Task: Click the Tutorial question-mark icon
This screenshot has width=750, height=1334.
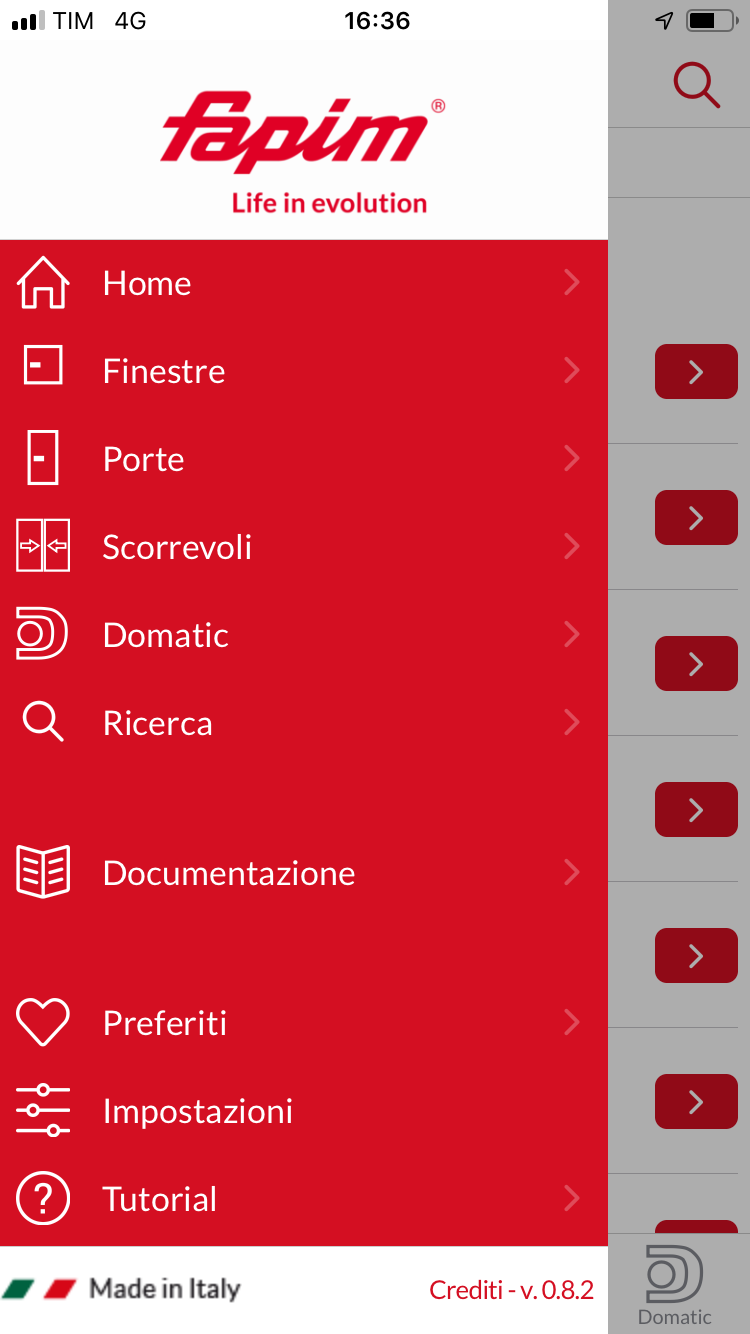Action: pyautogui.click(x=42, y=1198)
